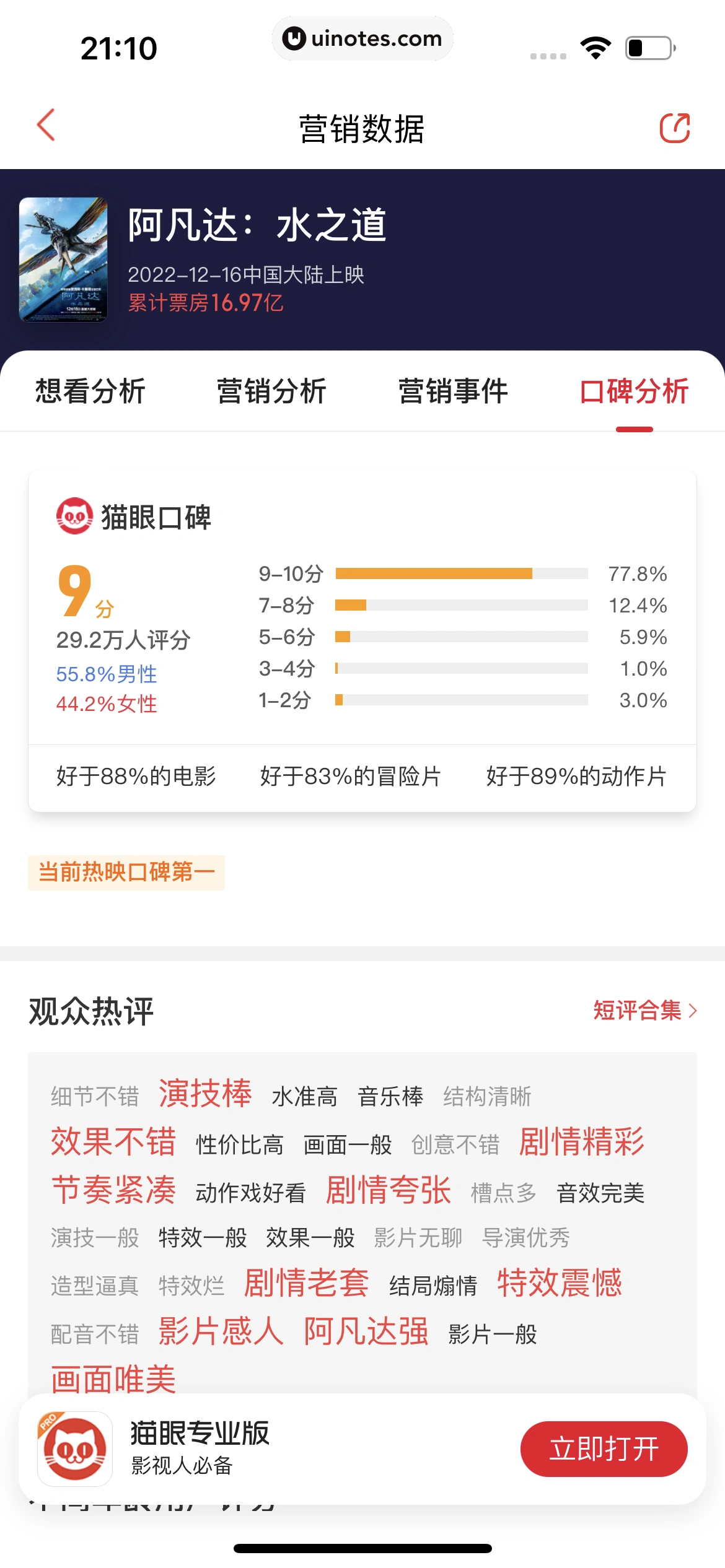Viewport: 725px width, 1568px height.
Task: Select the 口碑分析 tab
Action: (634, 391)
